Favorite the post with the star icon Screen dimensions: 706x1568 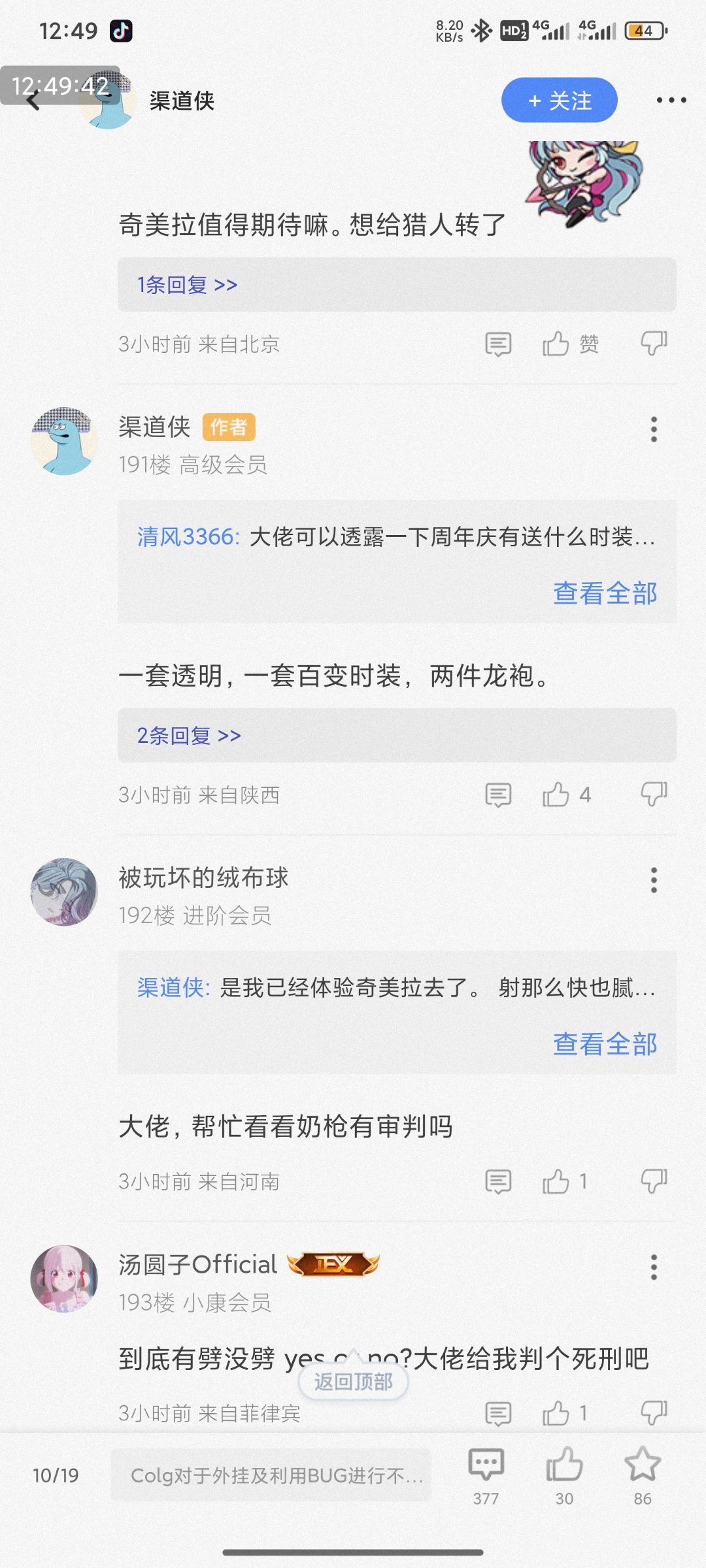click(643, 1476)
